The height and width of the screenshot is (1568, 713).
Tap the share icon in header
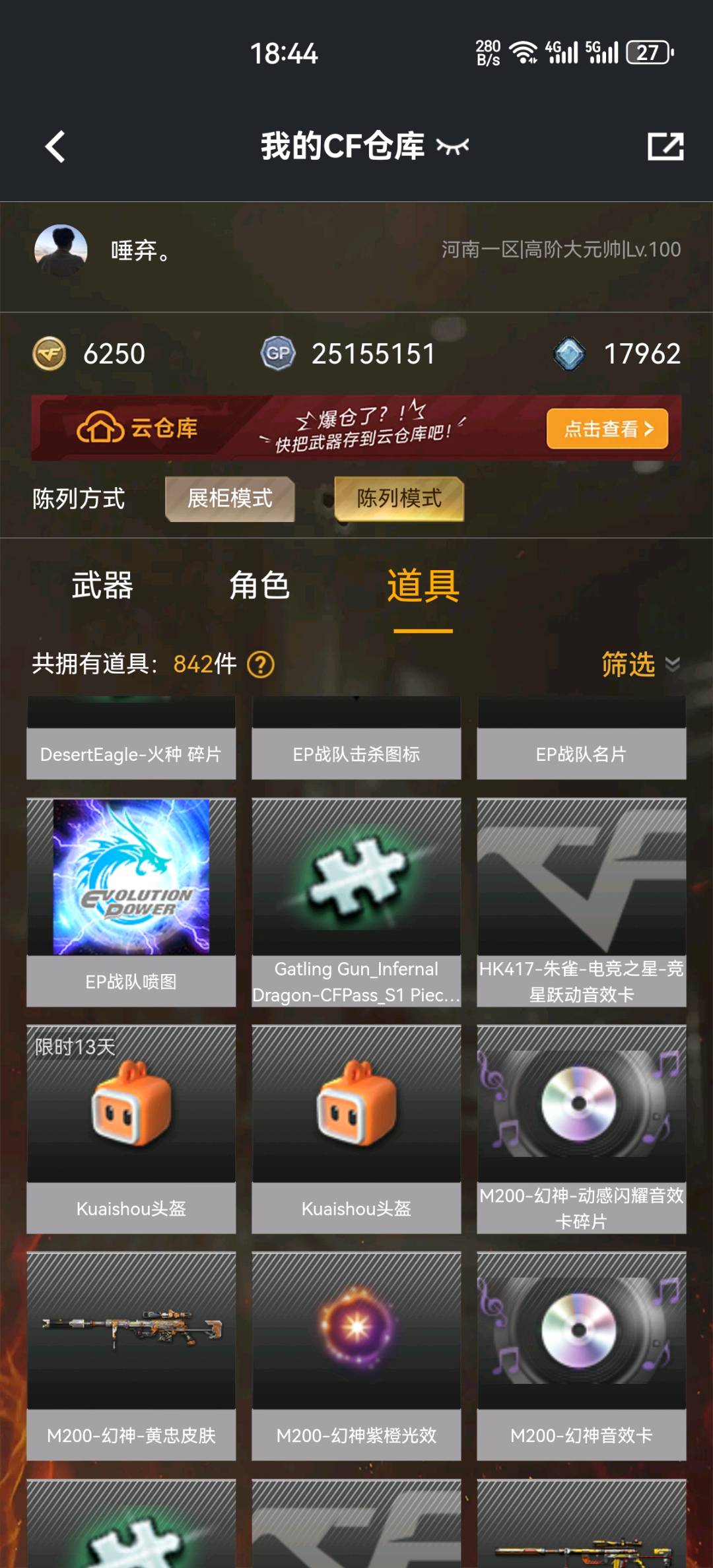665,147
